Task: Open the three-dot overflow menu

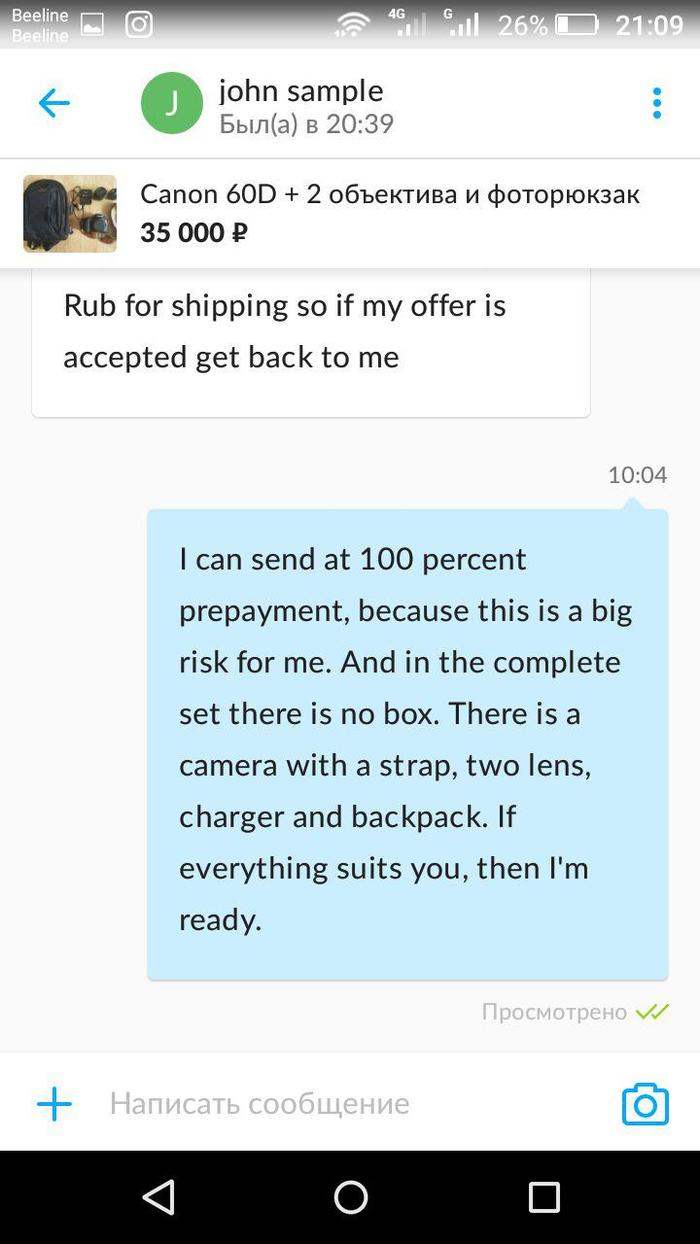Action: point(657,103)
